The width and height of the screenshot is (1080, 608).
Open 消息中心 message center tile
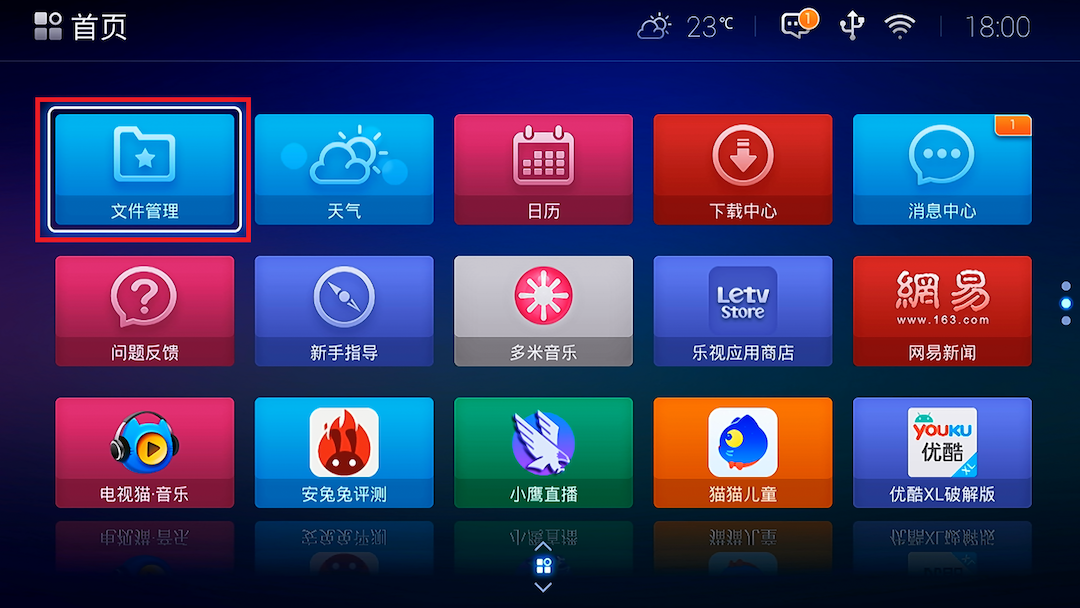941,168
